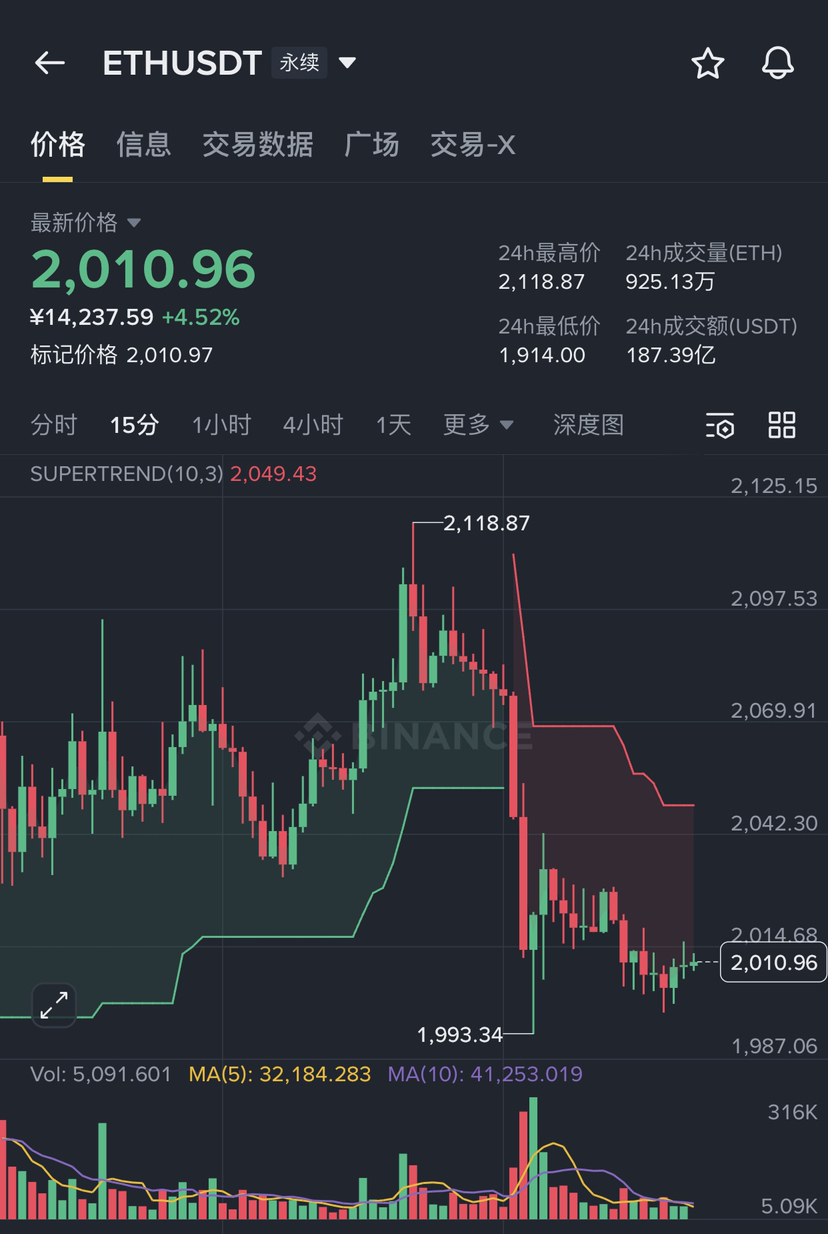
Task: Select the 分时 chart interval
Action: tap(54, 425)
